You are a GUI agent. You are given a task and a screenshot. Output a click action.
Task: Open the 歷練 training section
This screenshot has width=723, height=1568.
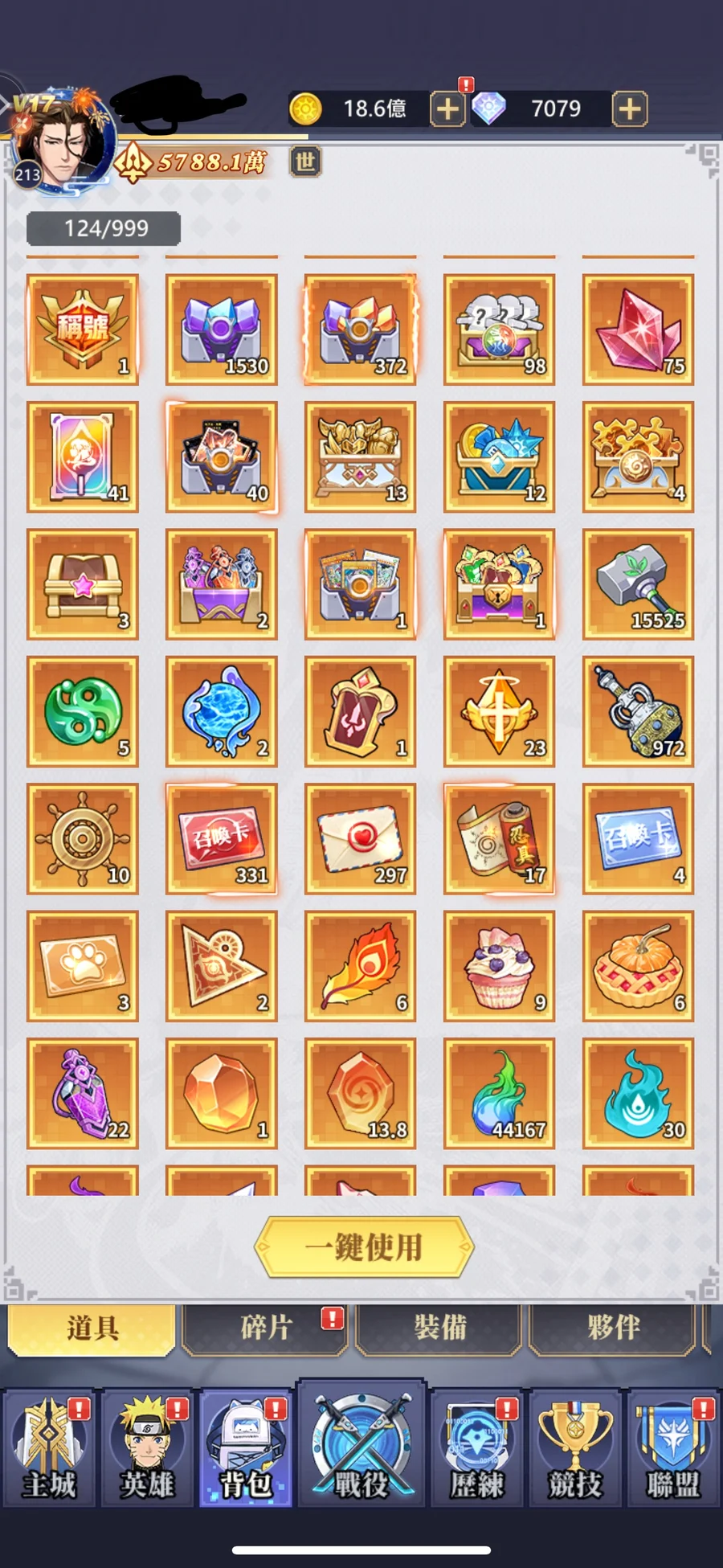click(477, 1449)
